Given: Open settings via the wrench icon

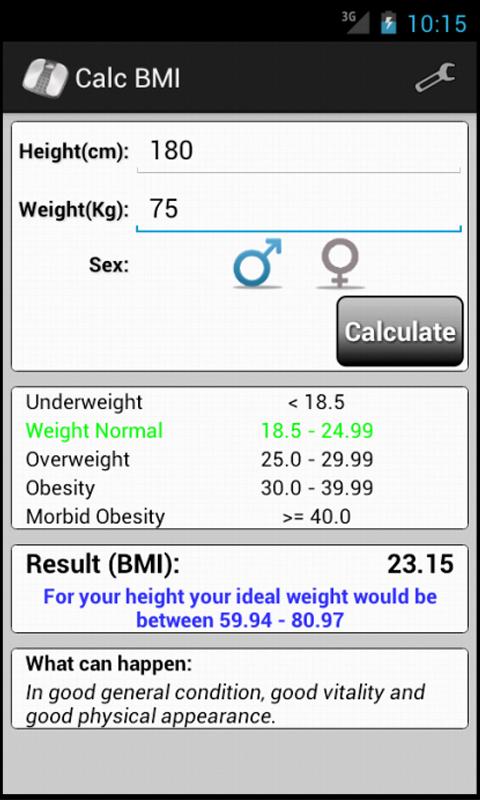Looking at the screenshot, I should 435,78.
